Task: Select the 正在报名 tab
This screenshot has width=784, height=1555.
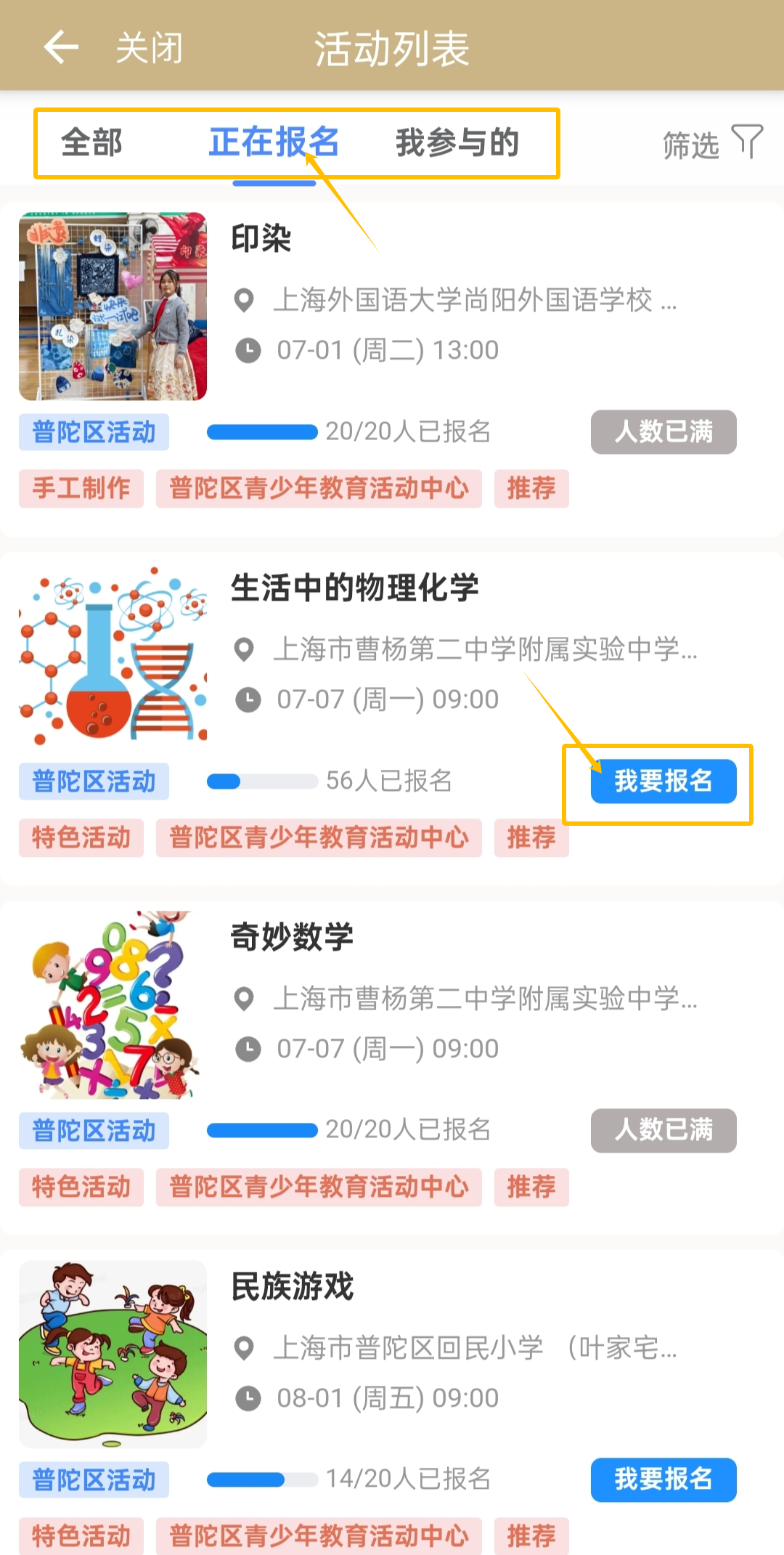Action: [274, 142]
